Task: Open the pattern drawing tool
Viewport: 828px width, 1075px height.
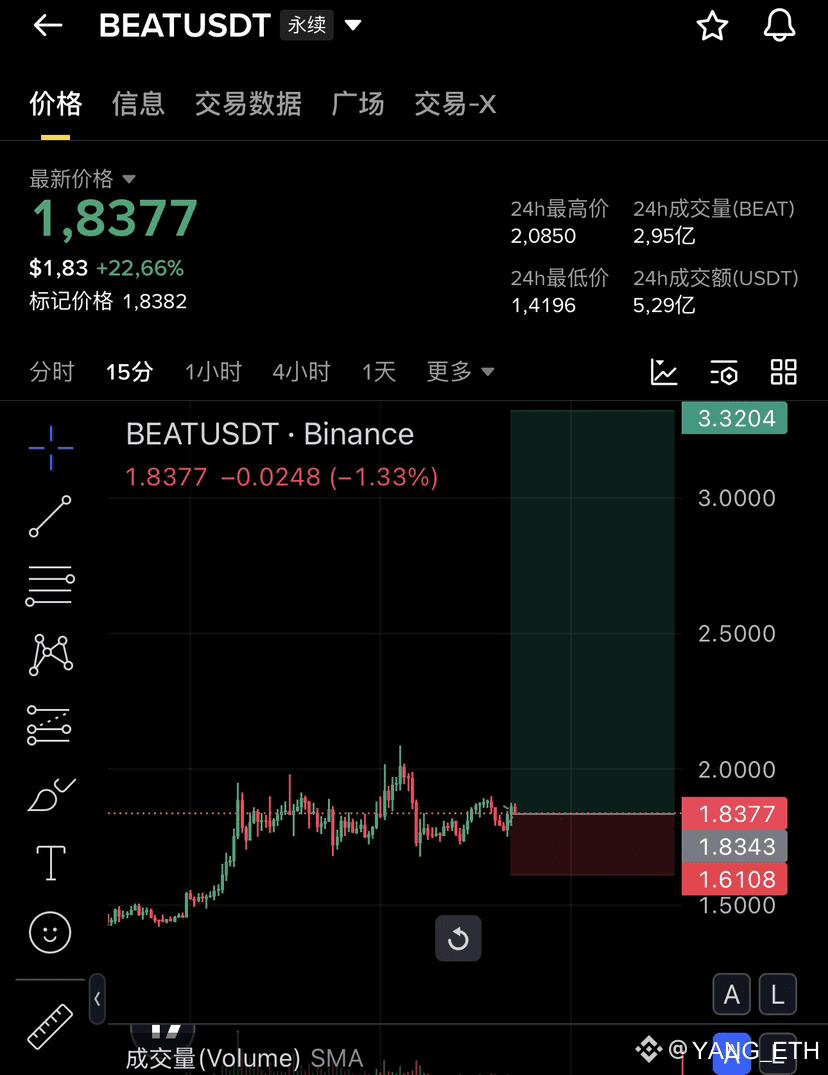Action: click(x=49, y=655)
